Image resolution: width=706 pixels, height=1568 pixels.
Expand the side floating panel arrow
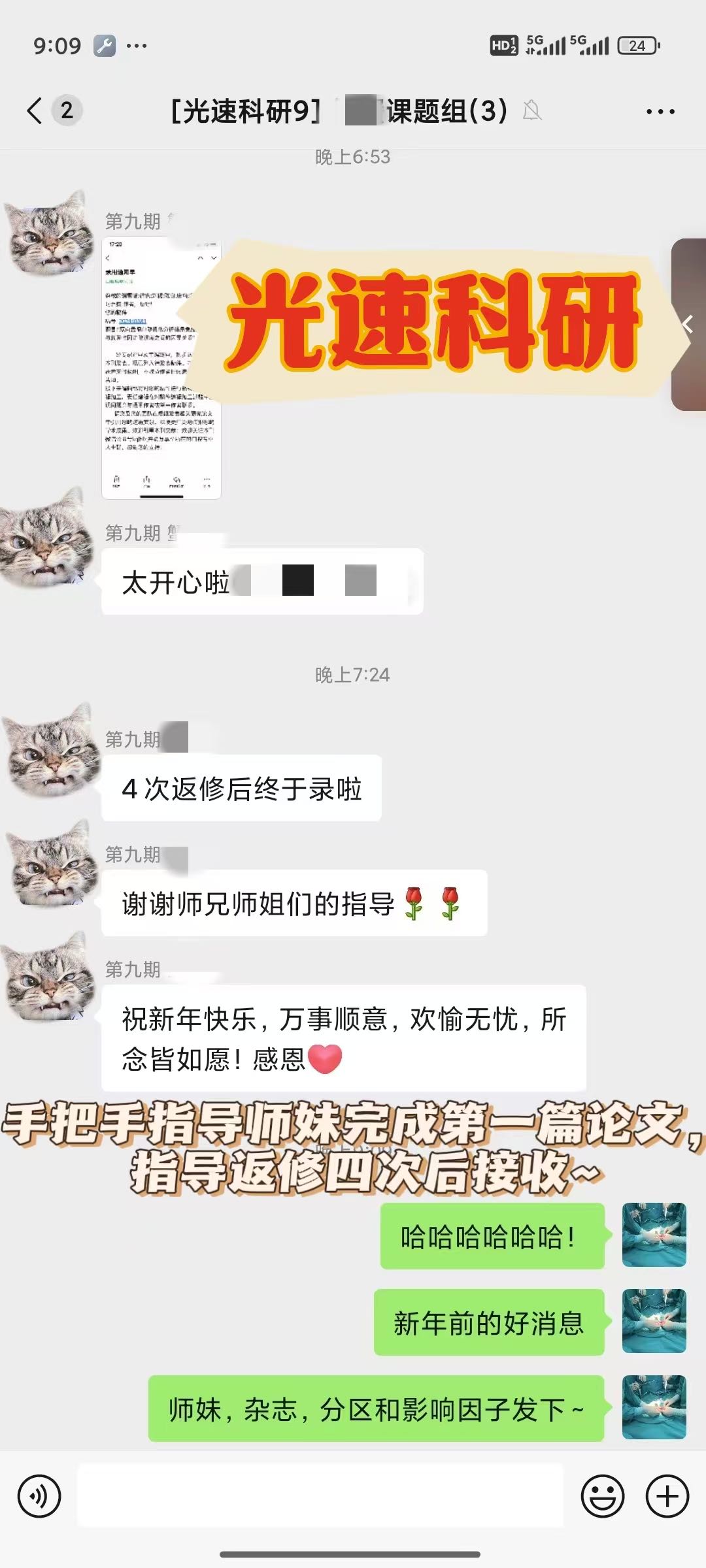pos(688,324)
